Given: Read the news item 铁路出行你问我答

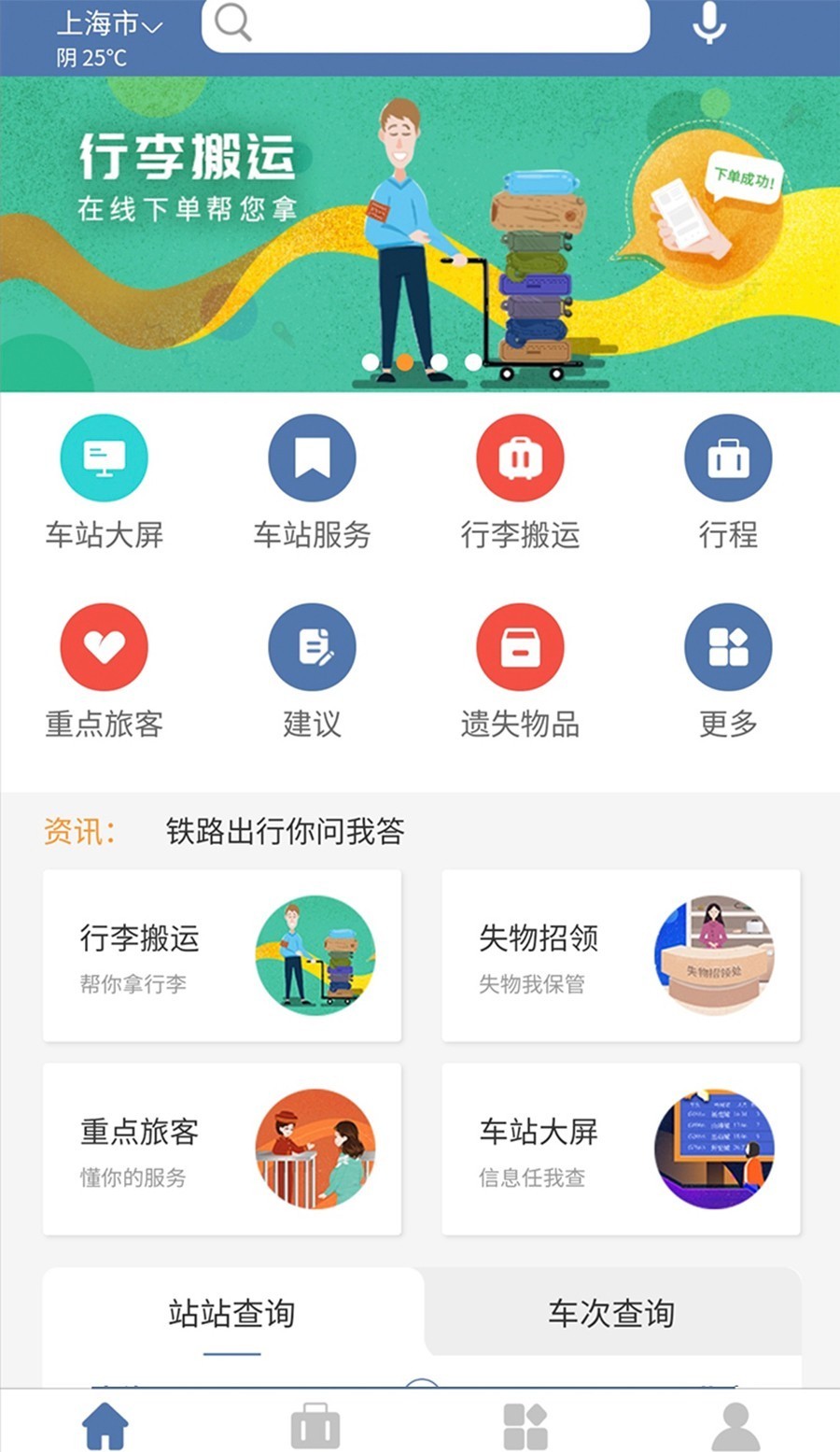Looking at the screenshot, I should pyautogui.click(x=285, y=830).
